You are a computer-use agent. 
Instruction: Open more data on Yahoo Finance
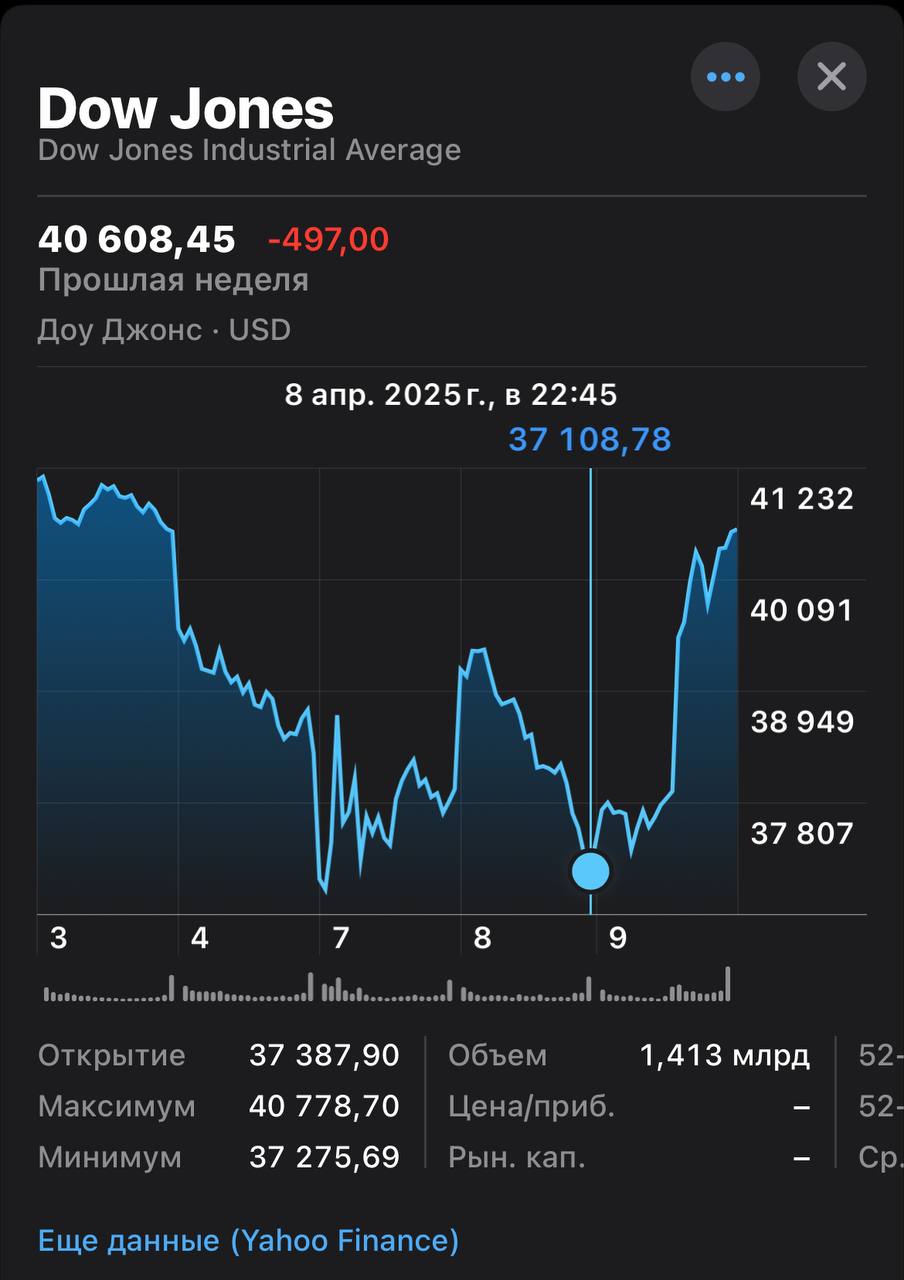coord(248,1241)
